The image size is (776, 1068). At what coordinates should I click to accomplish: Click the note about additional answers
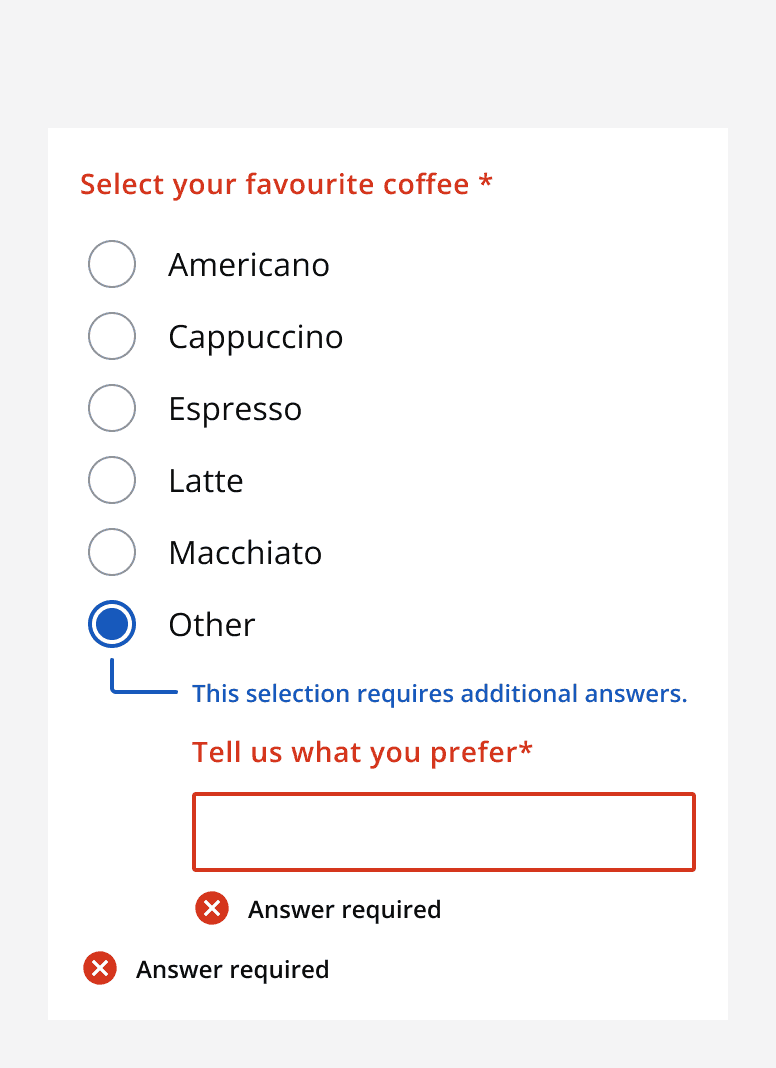coord(440,693)
